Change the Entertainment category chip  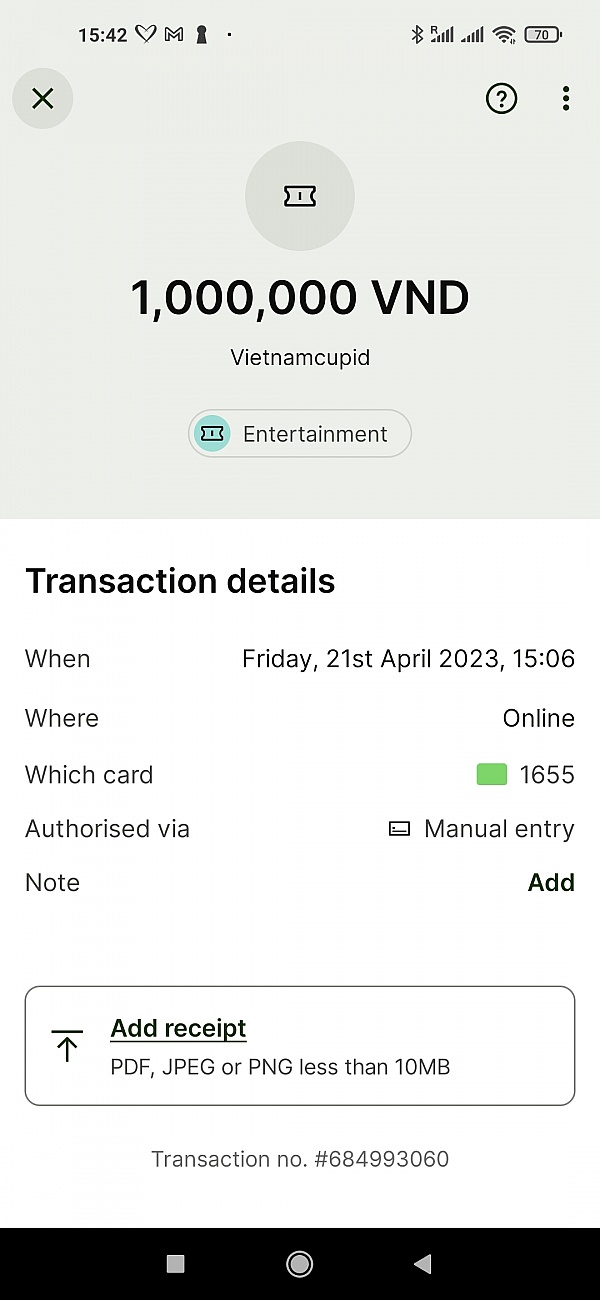coord(300,434)
